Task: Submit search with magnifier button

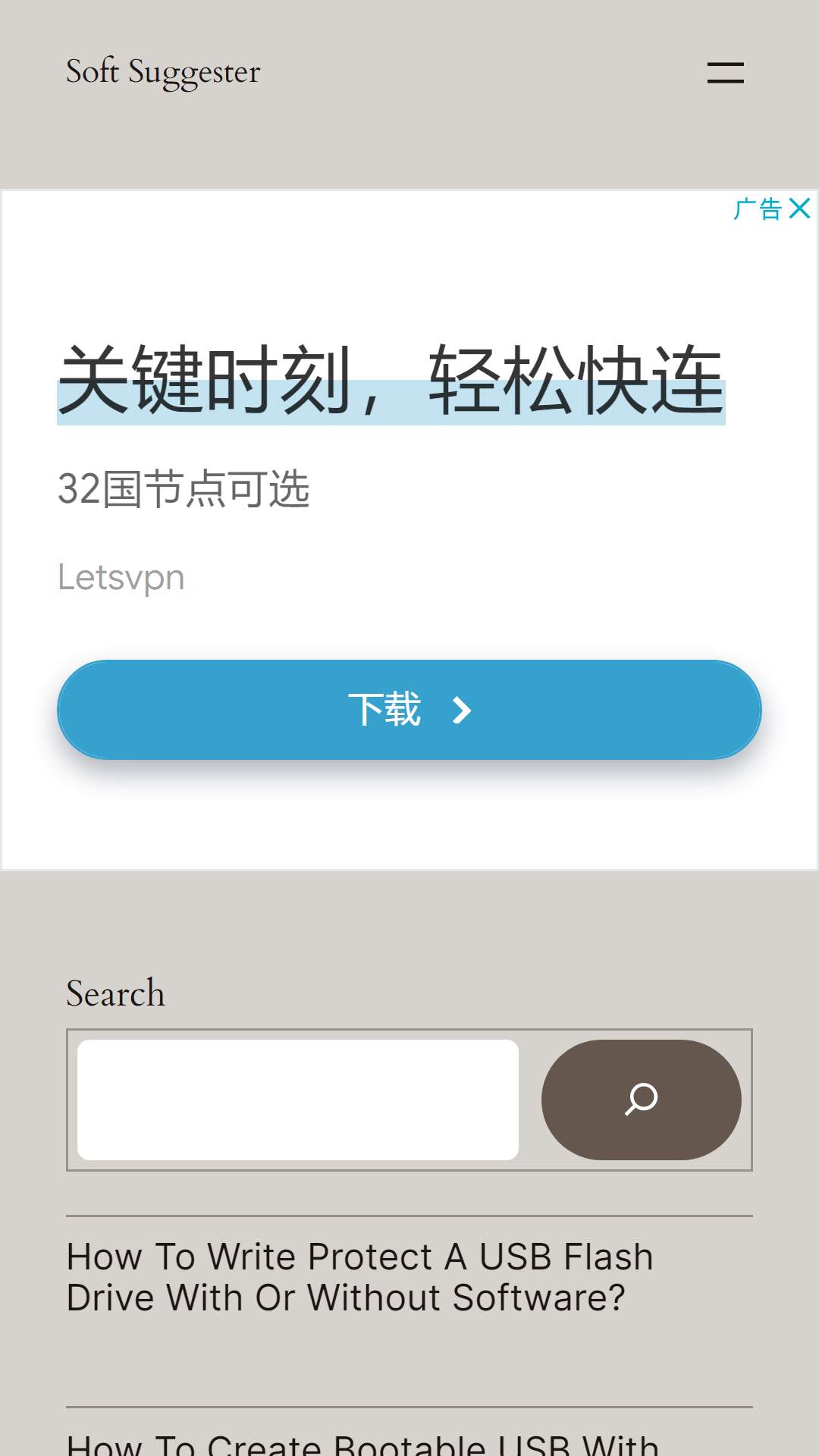Action: [642, 1100]
